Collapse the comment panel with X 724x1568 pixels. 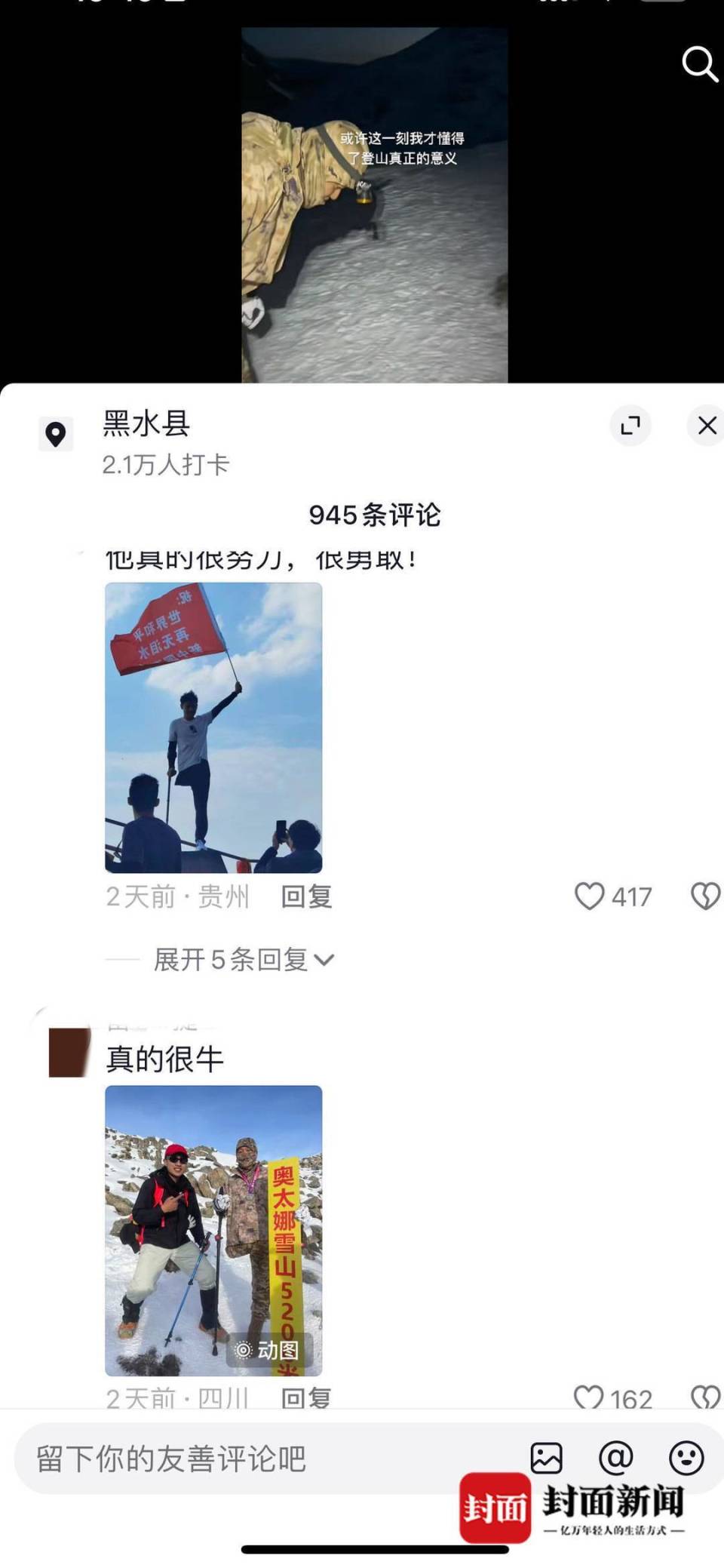pyautogui.click(x=706, y=426)
